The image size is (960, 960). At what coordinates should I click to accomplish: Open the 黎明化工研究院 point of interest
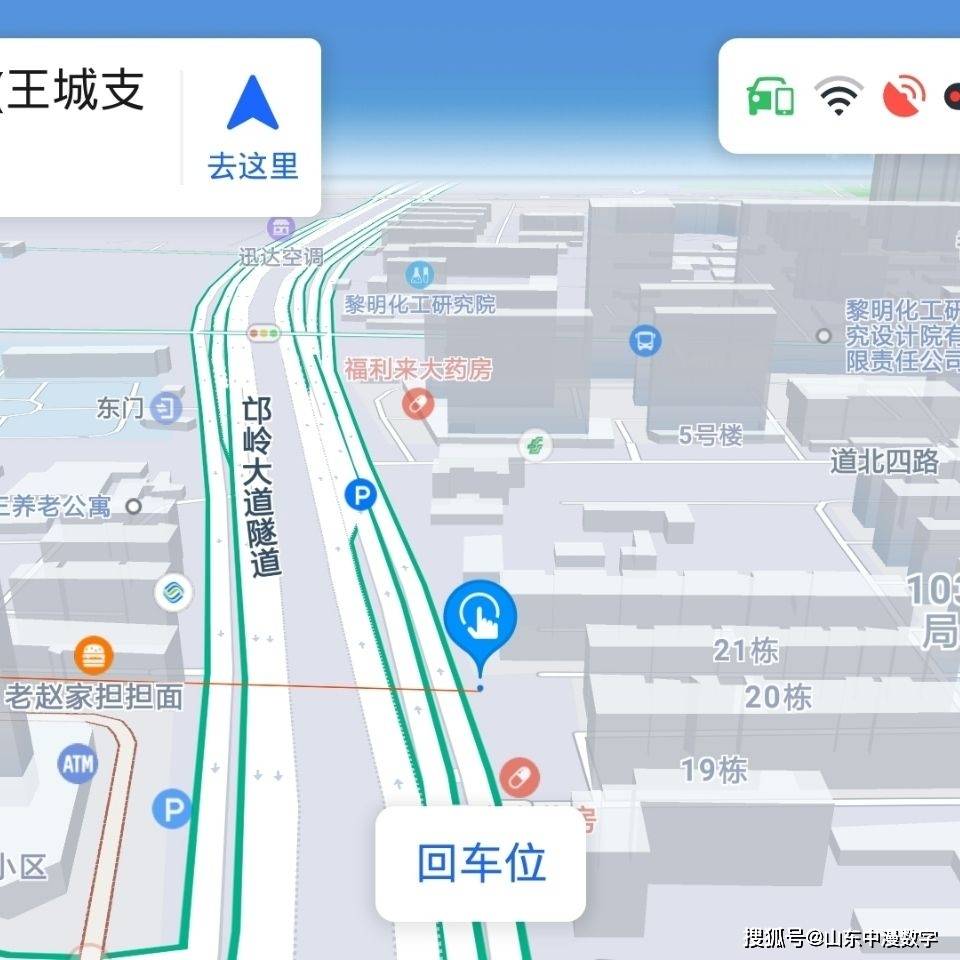tap(420, 274)
